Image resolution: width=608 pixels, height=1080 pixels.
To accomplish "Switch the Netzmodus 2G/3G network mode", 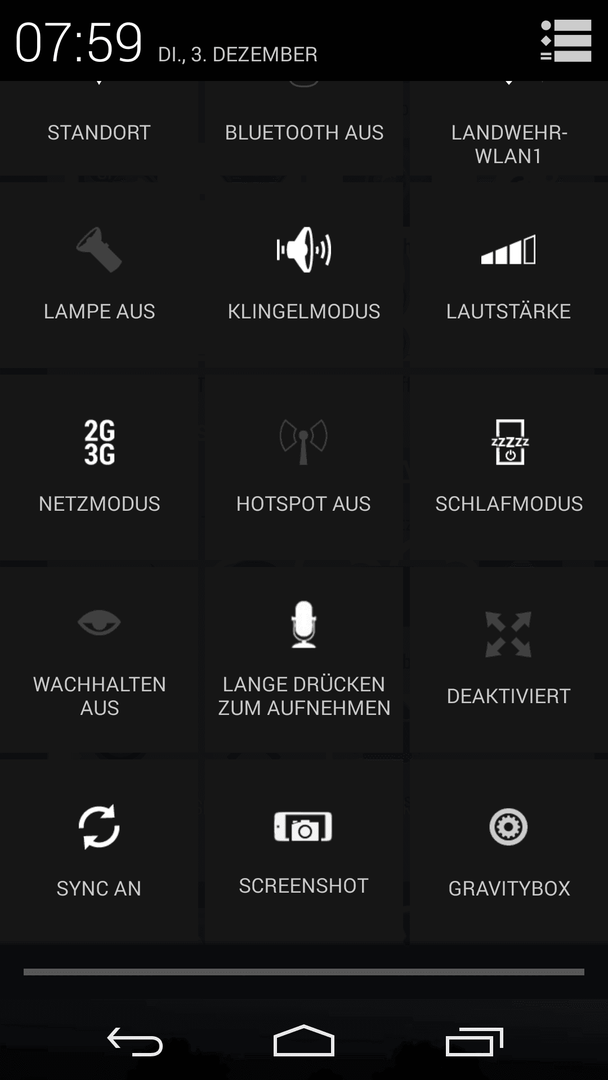I will [x=99, y=467].
